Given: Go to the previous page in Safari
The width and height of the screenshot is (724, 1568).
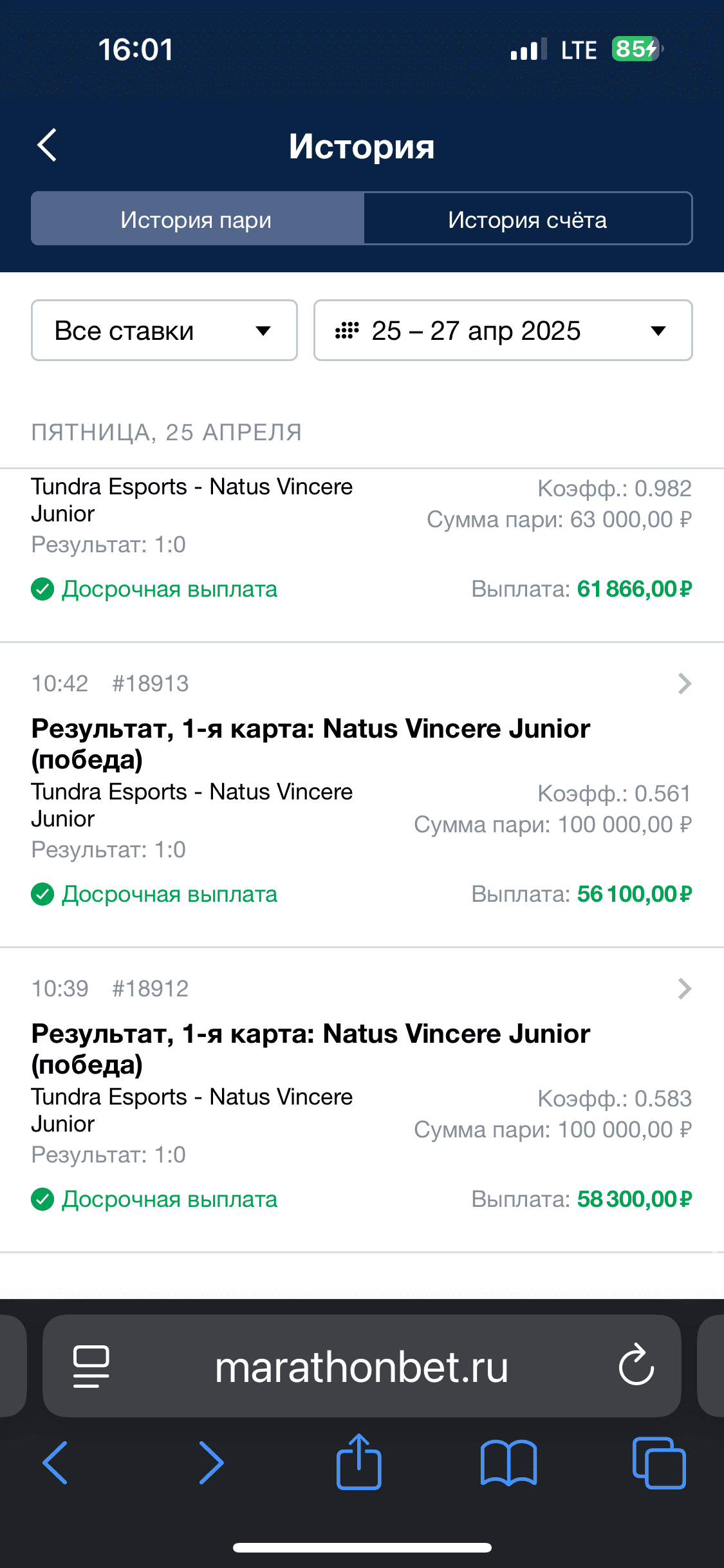Looking at the screenshot, I should click(x=55, y=1463).
